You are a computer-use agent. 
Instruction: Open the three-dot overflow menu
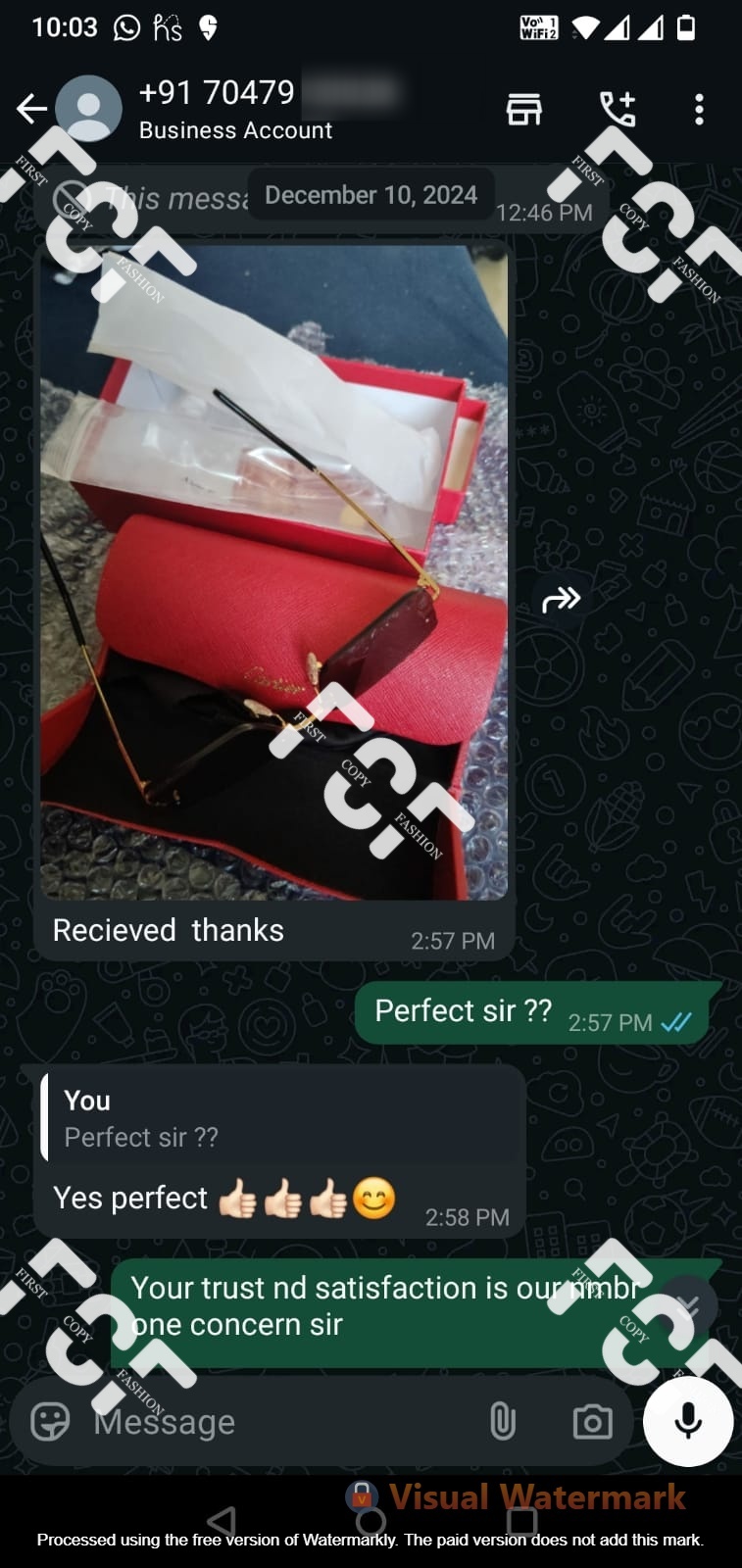699,109
